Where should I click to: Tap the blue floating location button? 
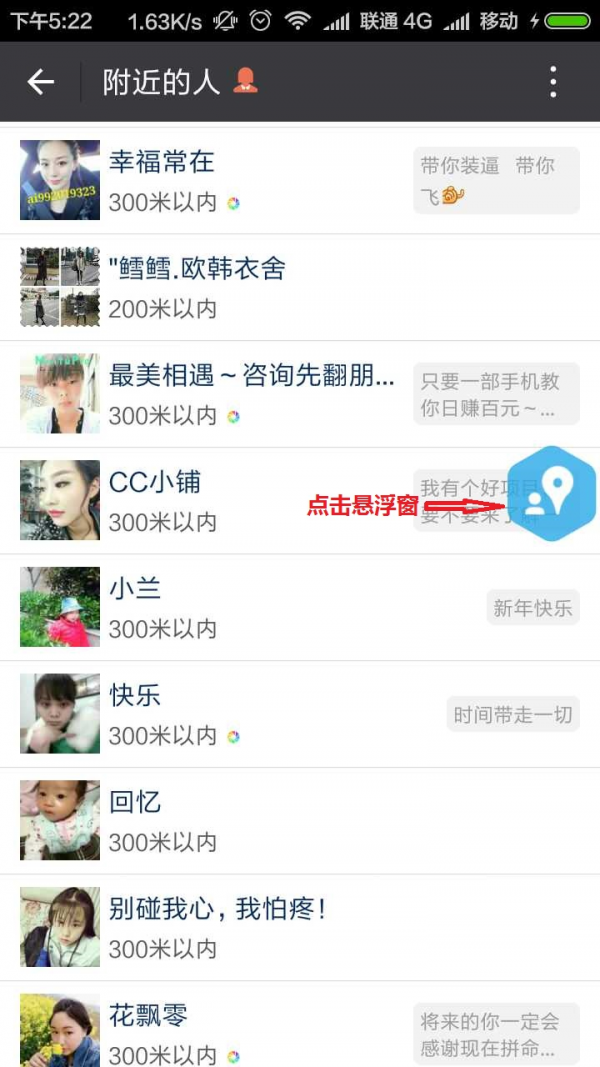pos(551,494)
